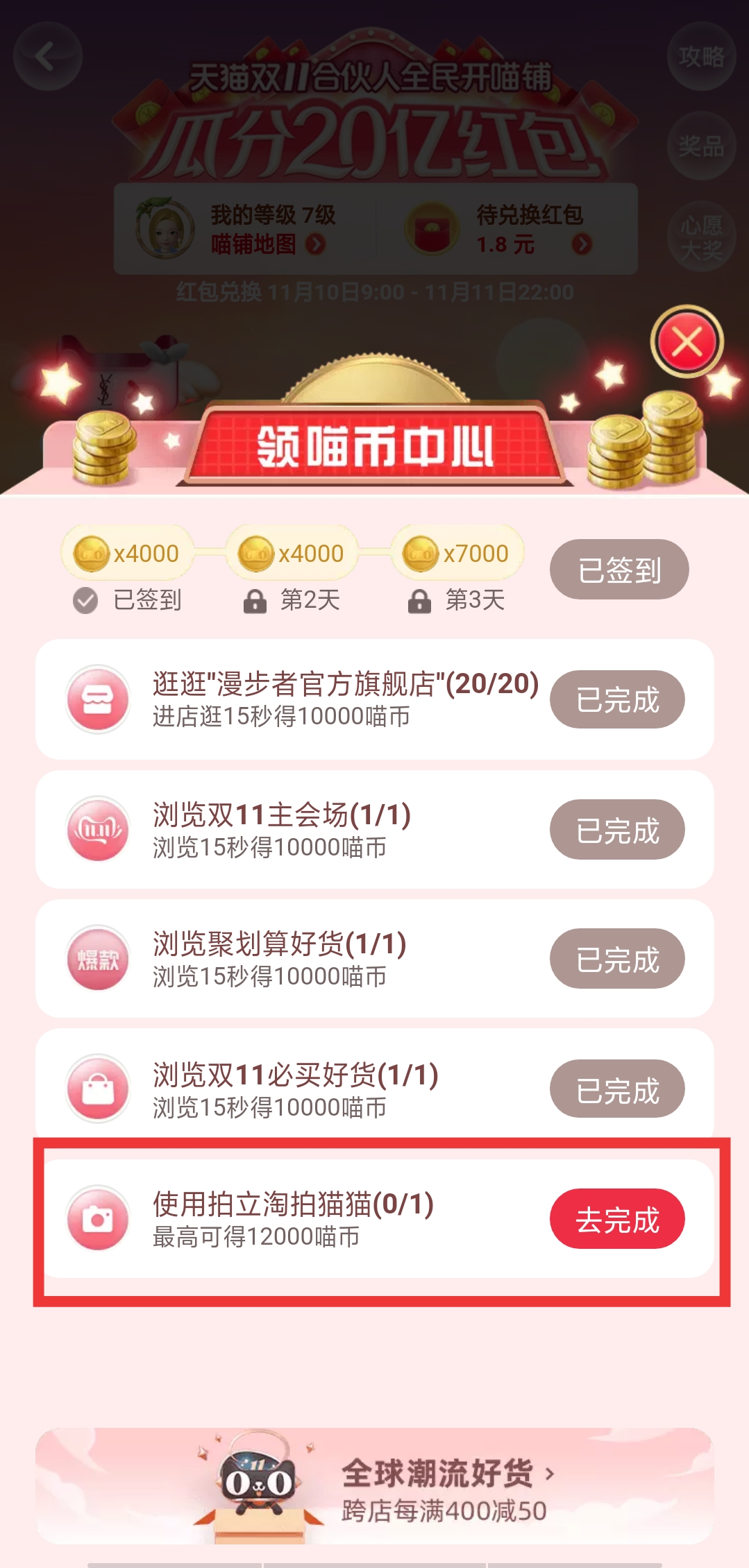Open the 全球潮流好货 banner

pos(375,1485)
